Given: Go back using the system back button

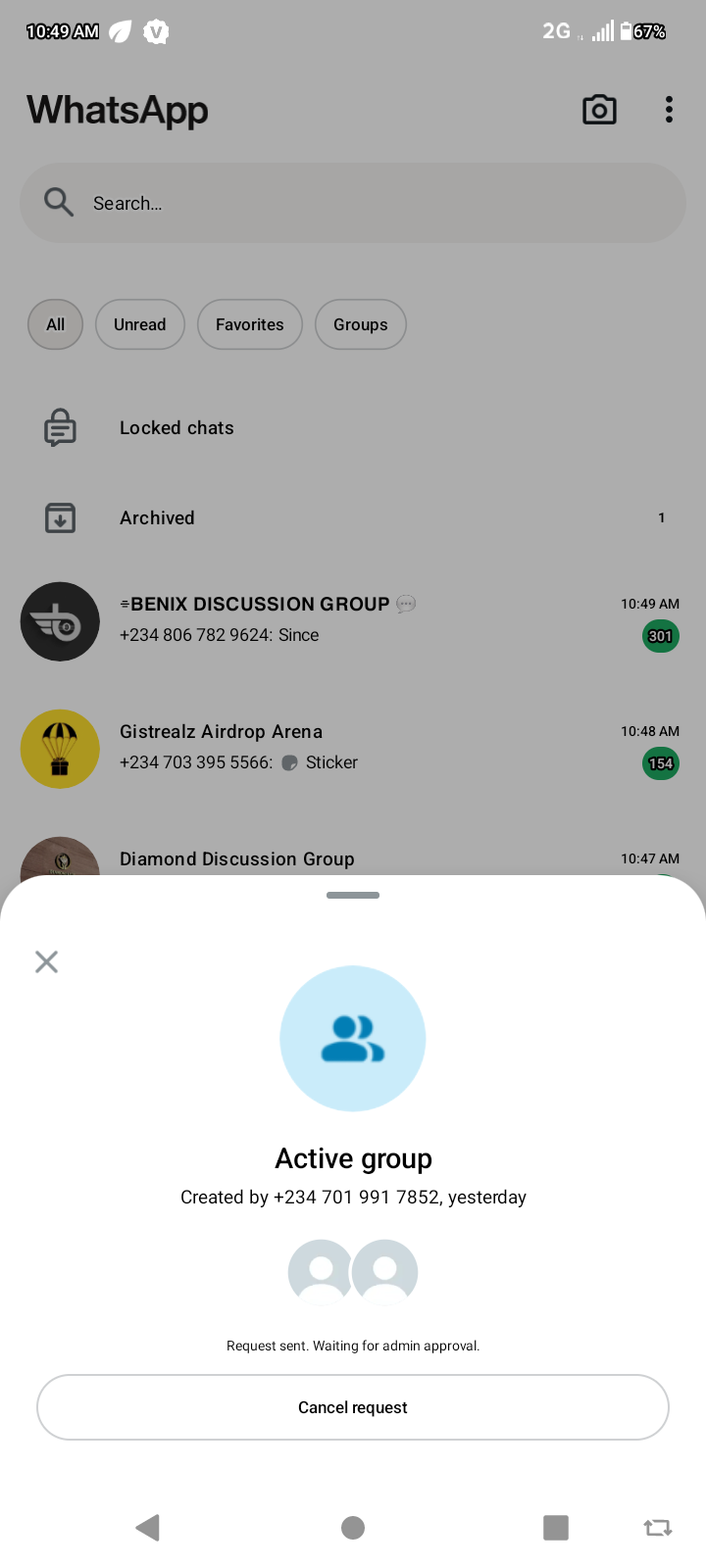Looking at the screenshot, I should point(148,1527).
